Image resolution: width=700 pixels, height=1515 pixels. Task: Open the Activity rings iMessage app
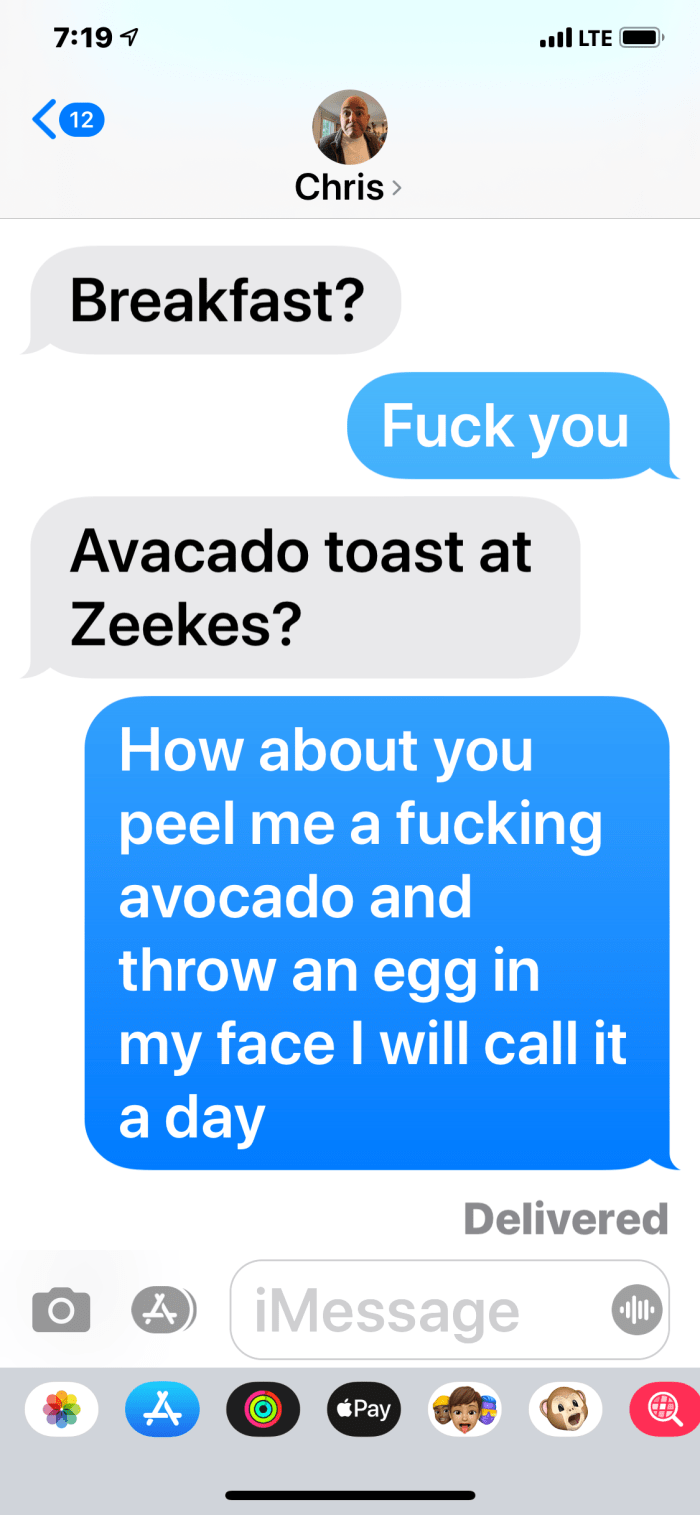click(x=263, y=1410)
